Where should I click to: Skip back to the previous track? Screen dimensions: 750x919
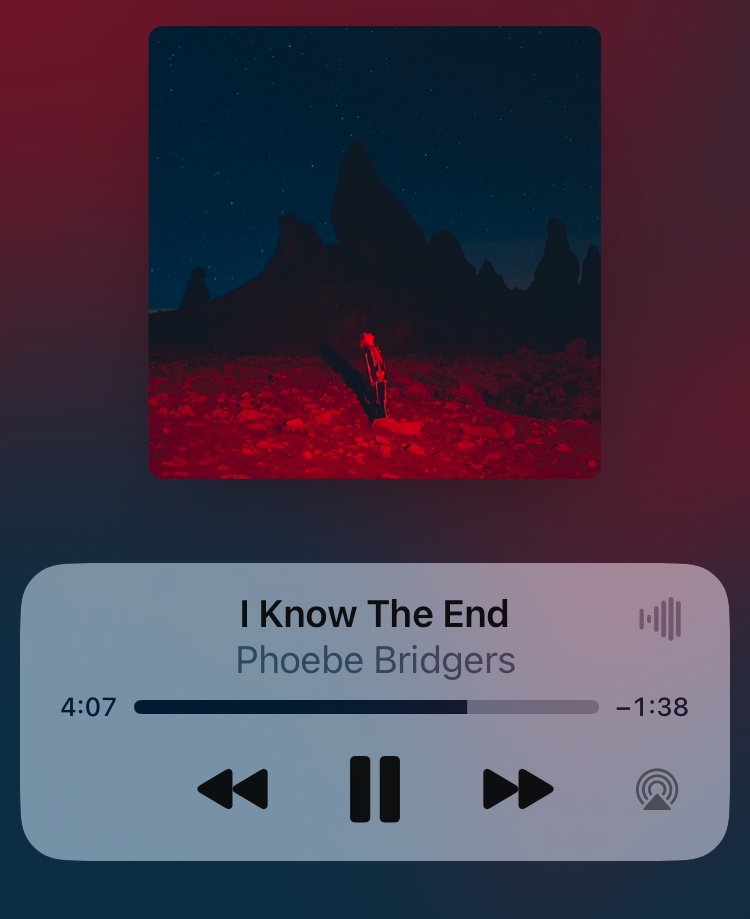233,789
